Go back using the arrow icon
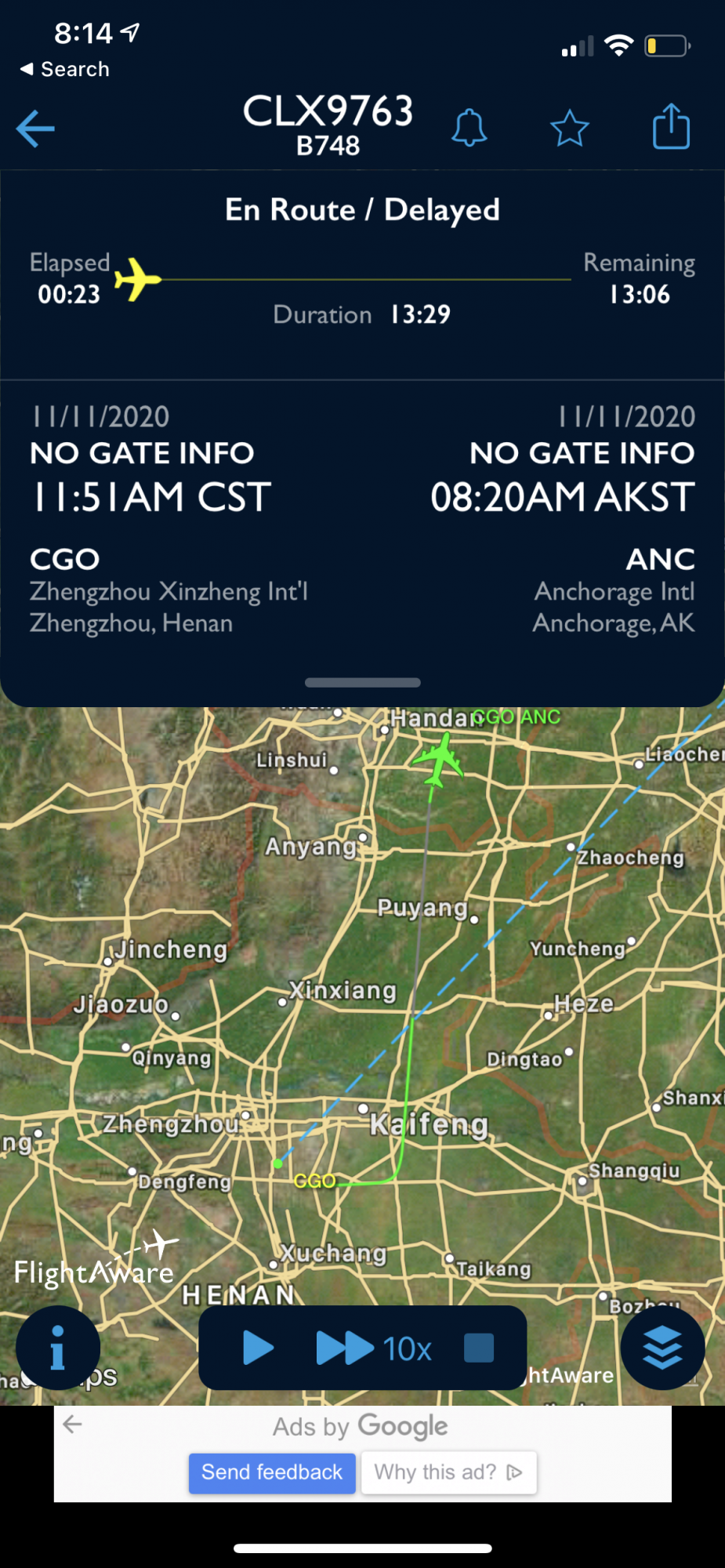Screen dimensions: 725x1568 [x=35, y=129]
